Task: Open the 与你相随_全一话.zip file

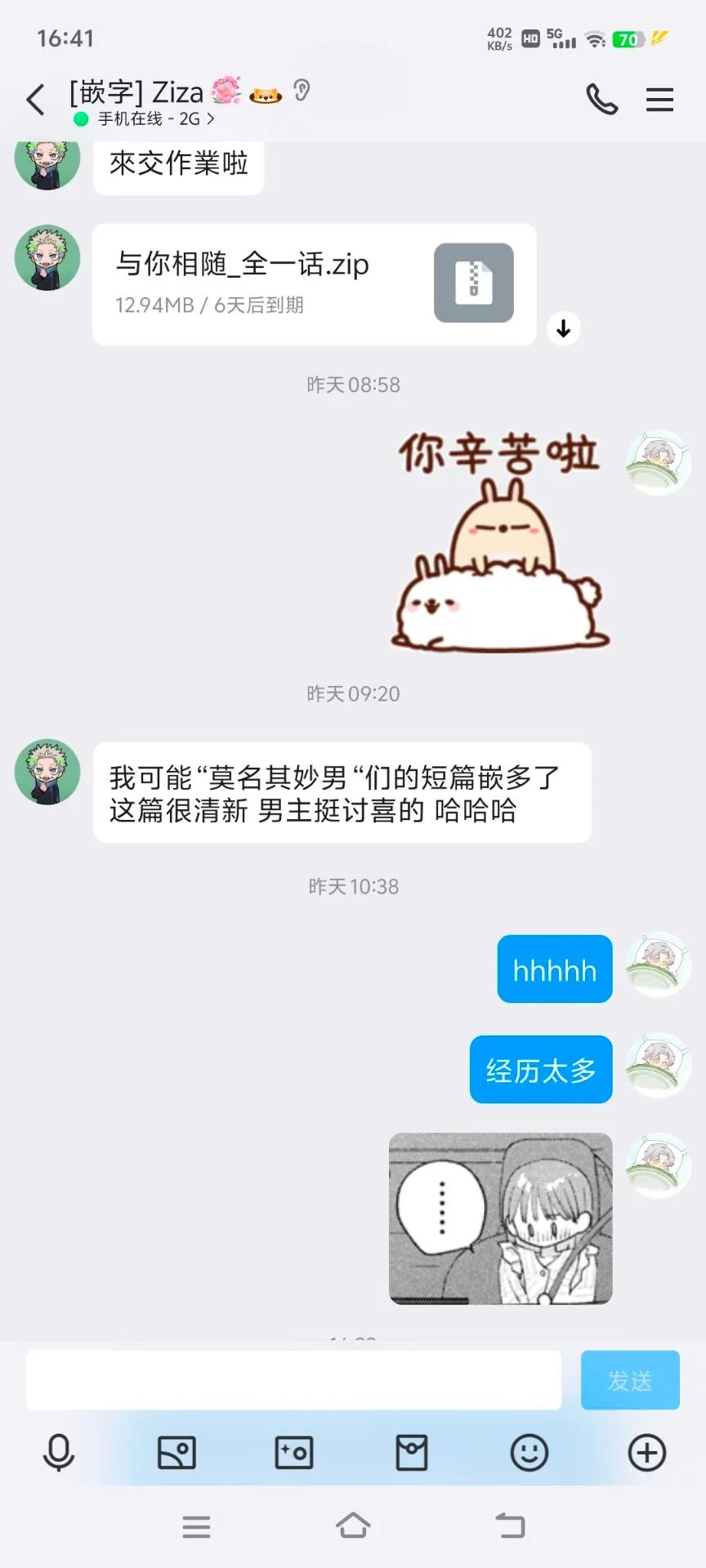Action: tap(314, 283)
